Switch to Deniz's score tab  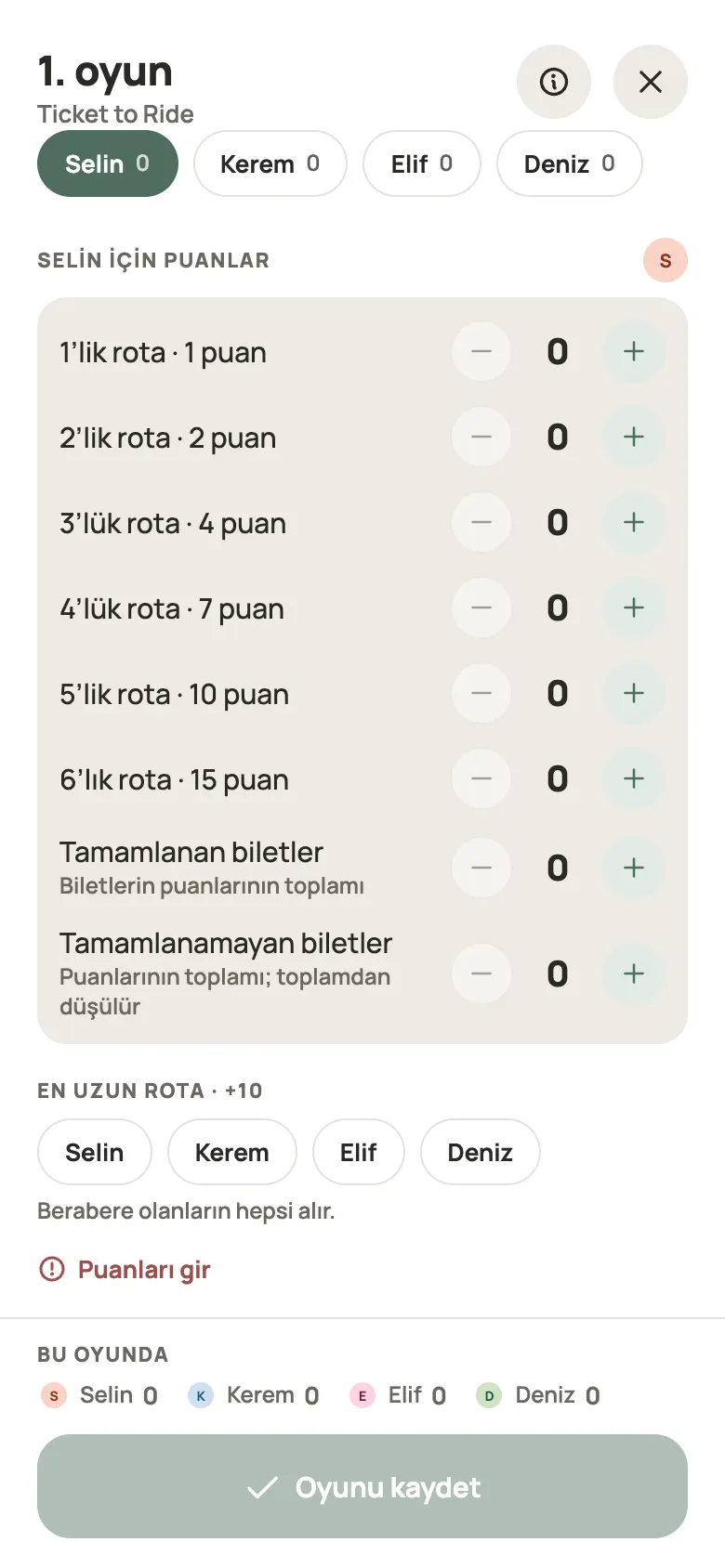point(570,163)
